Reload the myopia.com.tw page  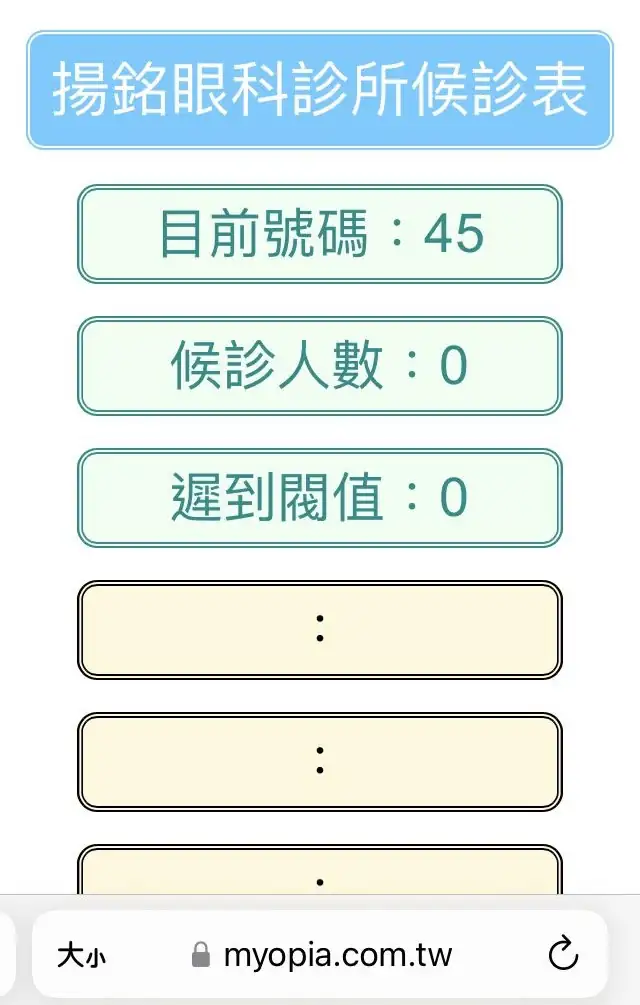coord(564,954)
